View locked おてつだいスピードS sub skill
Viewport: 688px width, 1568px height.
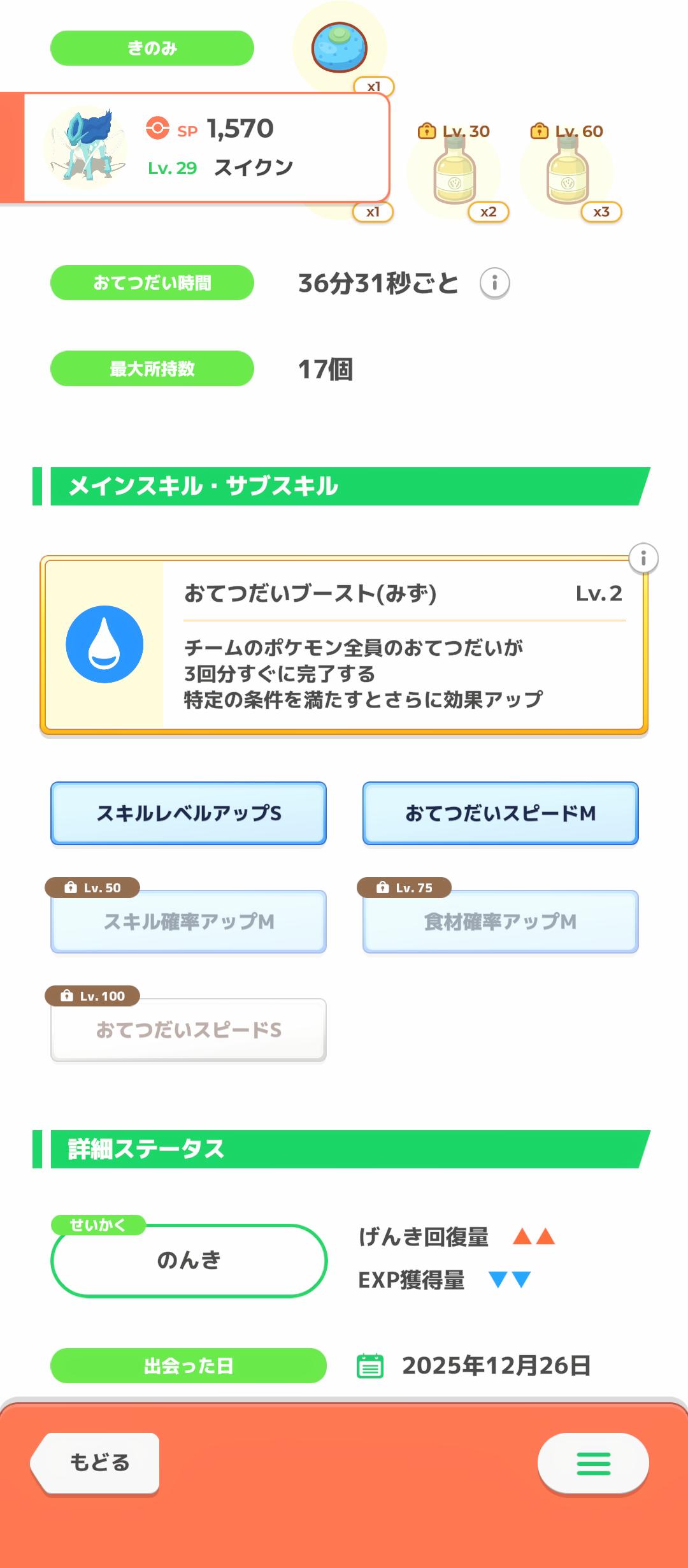[x=189, y=1030]
